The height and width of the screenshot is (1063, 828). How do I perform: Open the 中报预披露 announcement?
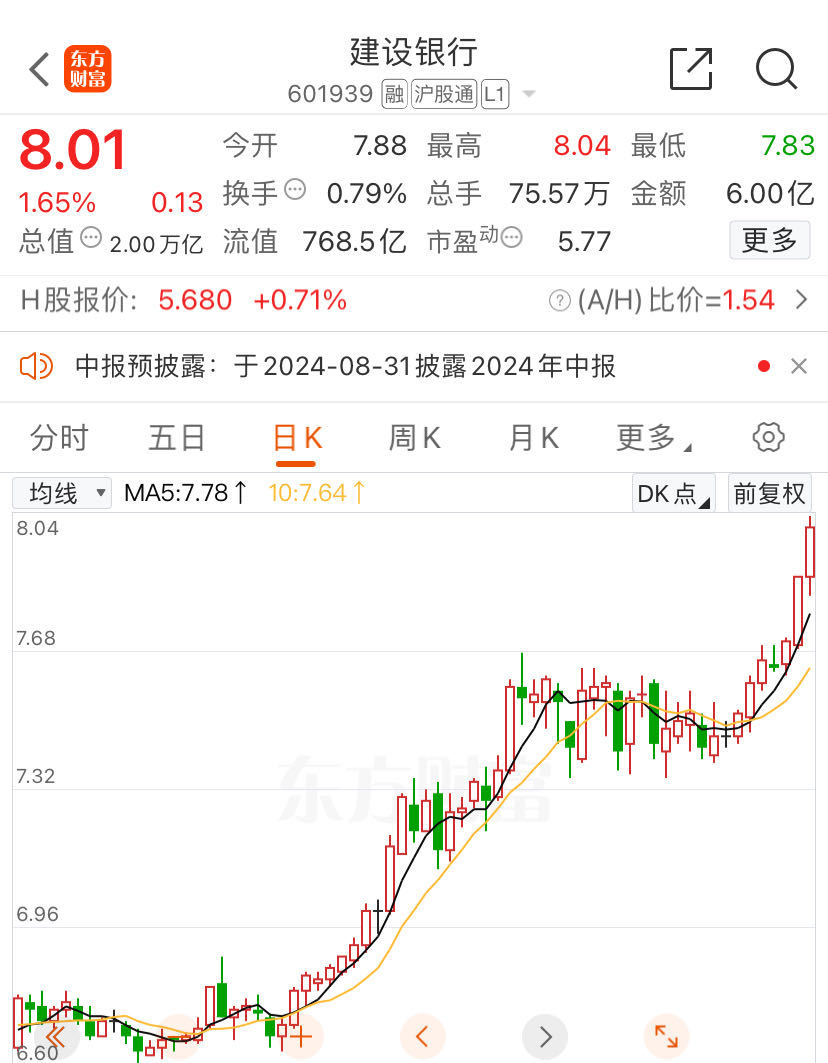pos(345,366)
